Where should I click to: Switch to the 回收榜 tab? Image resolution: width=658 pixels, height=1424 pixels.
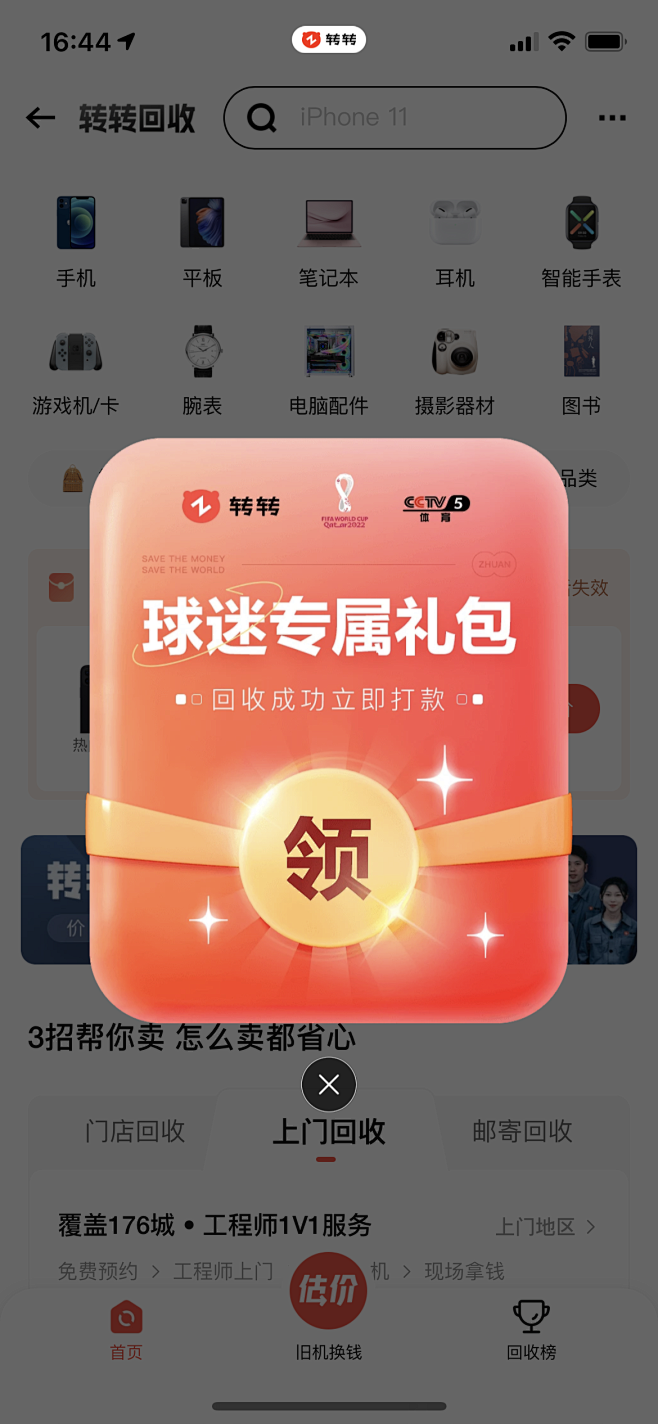click(x=531, y=1330)
